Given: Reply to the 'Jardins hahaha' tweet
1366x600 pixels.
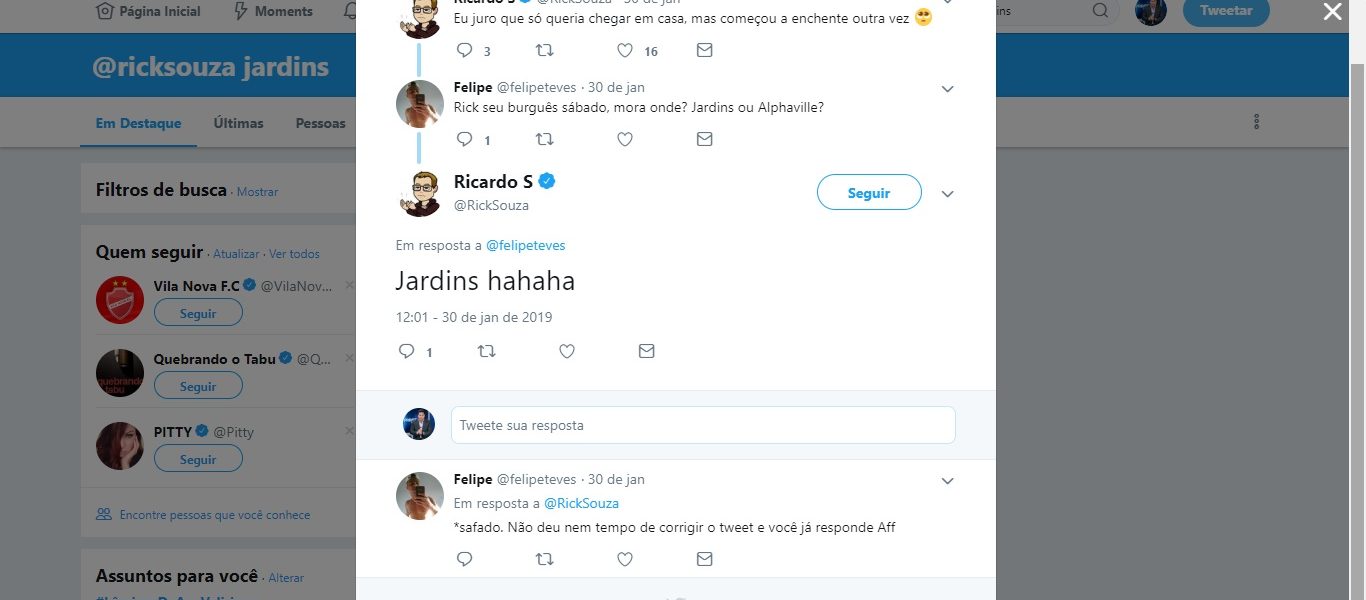Looking at the screenshot, I should tap(407, 351).
